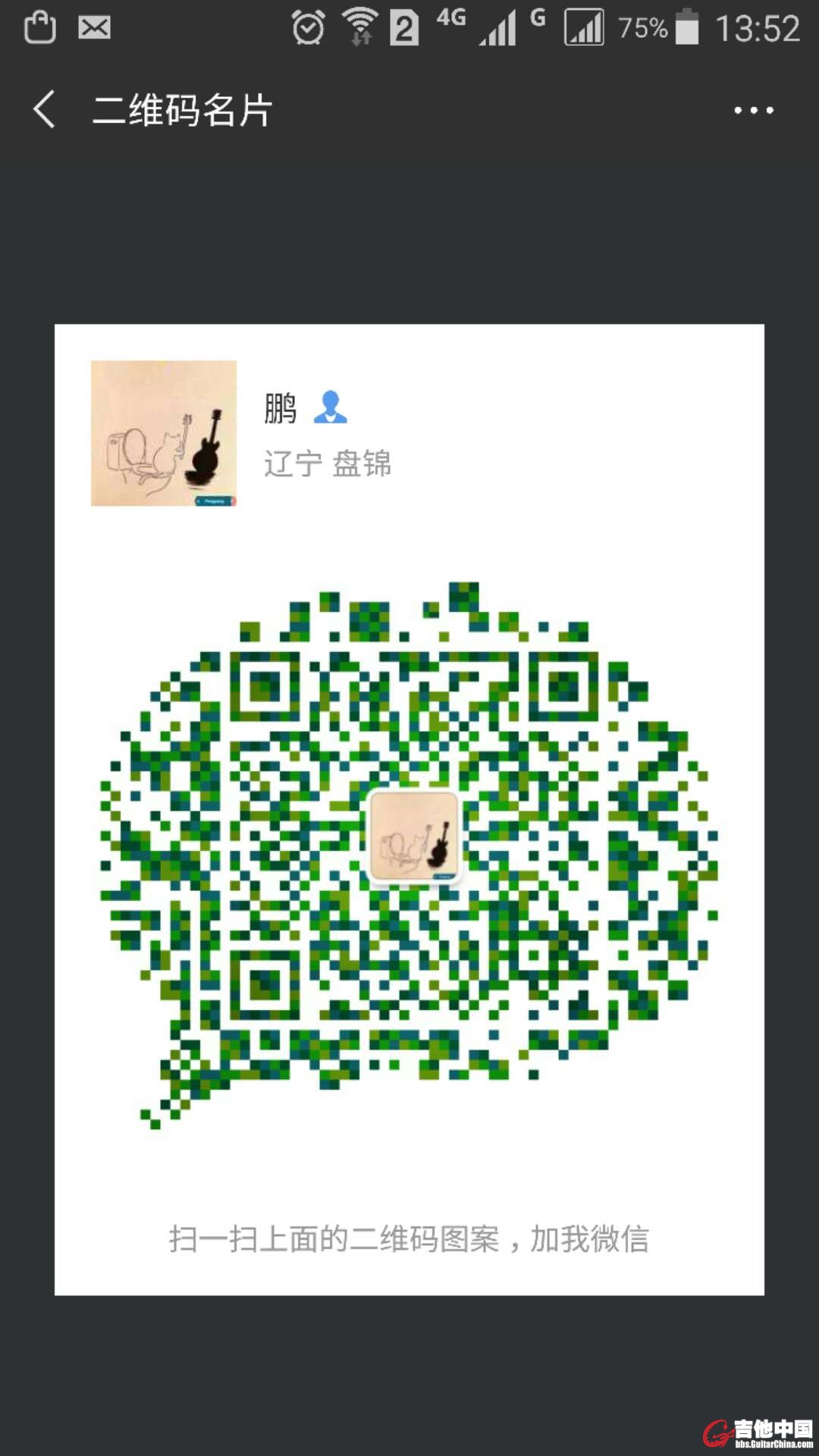
Task: Go back from the 二维码名片 screen
Action: click(x=44, y=110)
